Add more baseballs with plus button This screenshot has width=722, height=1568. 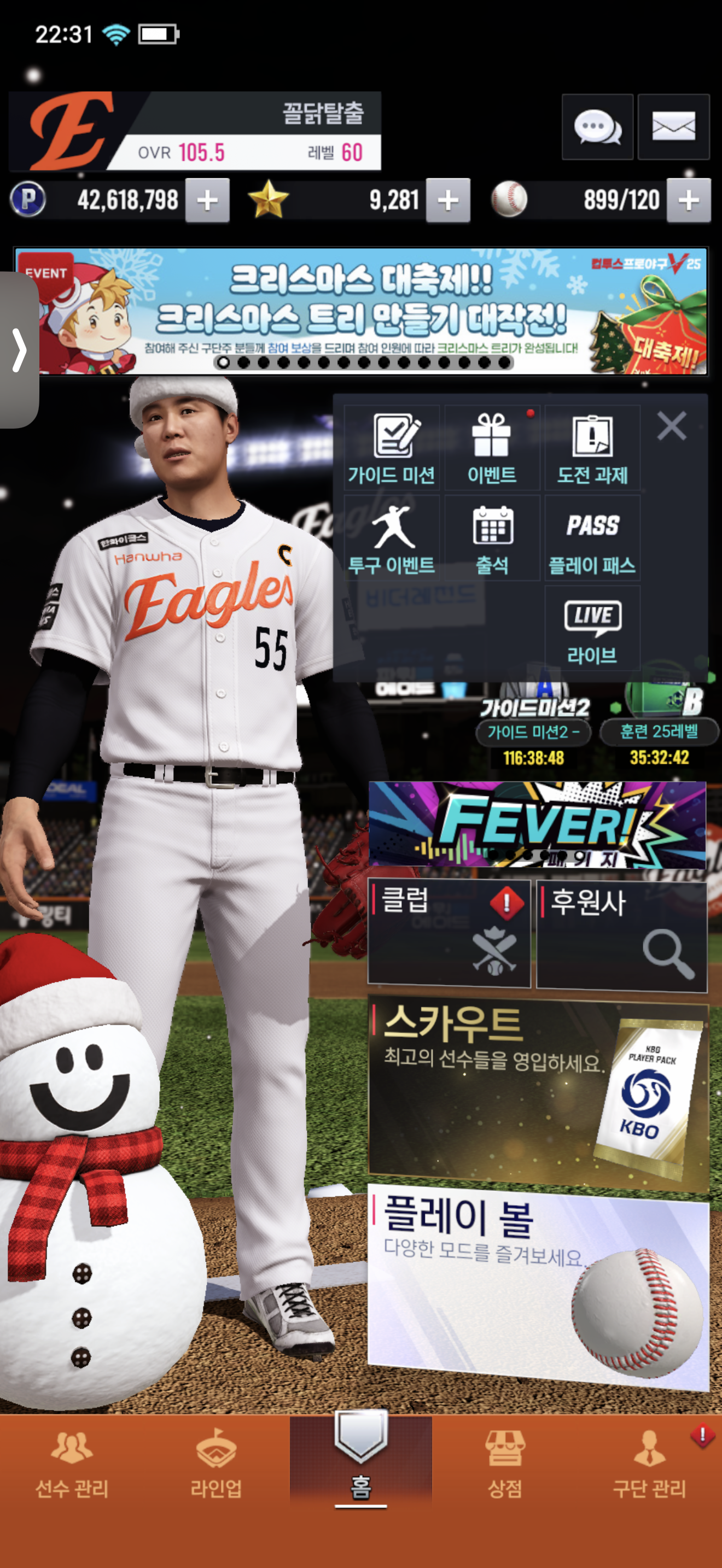pyautogui.click(x=688, y=200)
